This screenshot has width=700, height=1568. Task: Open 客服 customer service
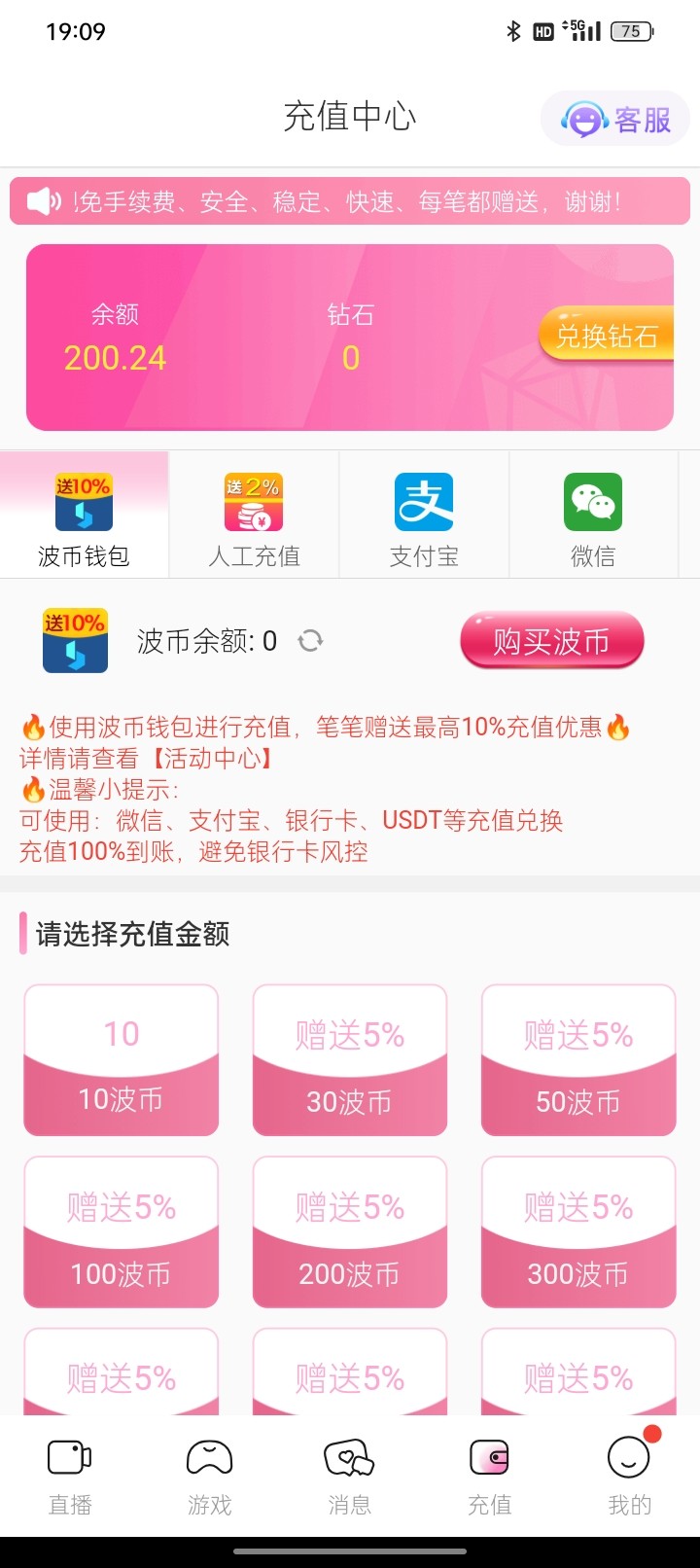coord(616,120)
